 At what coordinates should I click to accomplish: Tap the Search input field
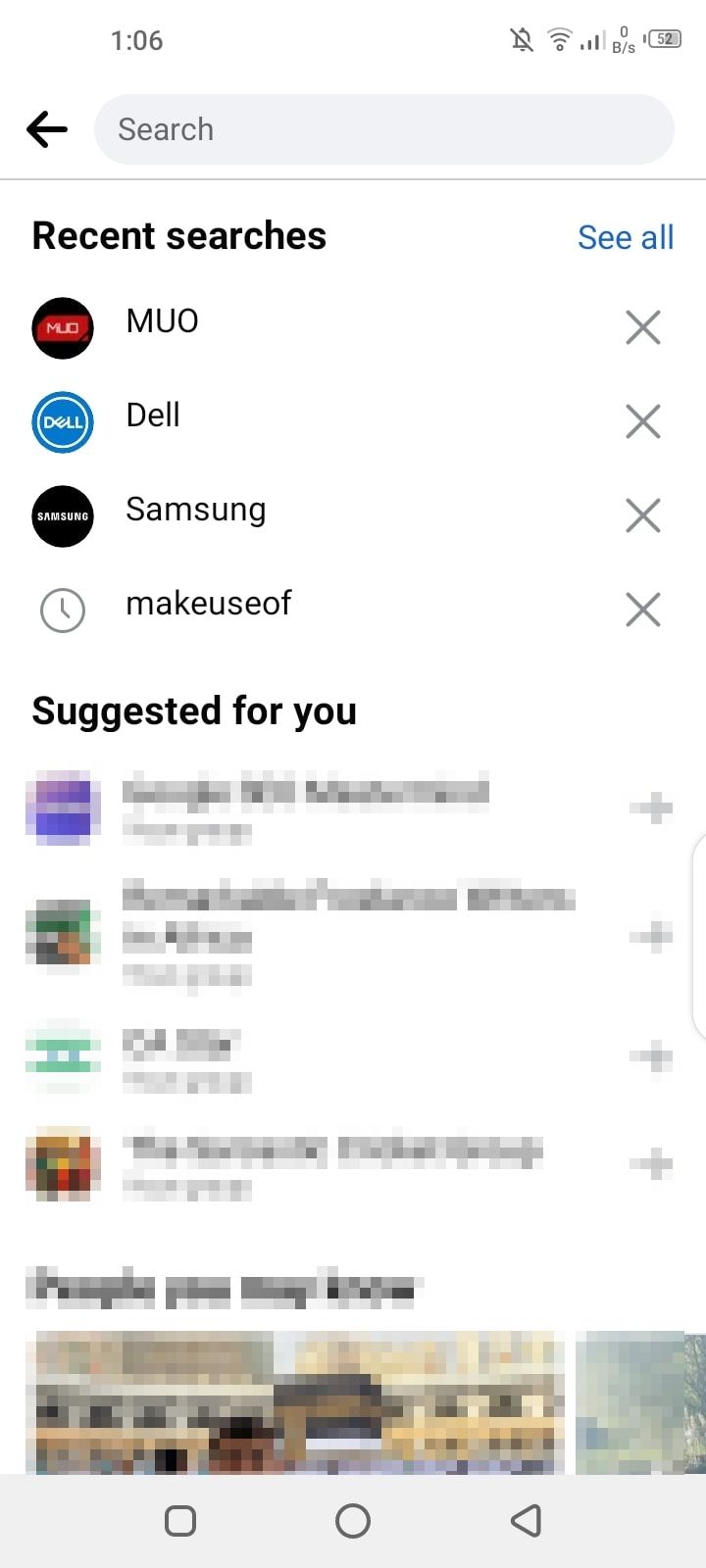pyautogui.click(x=382, y=129)
